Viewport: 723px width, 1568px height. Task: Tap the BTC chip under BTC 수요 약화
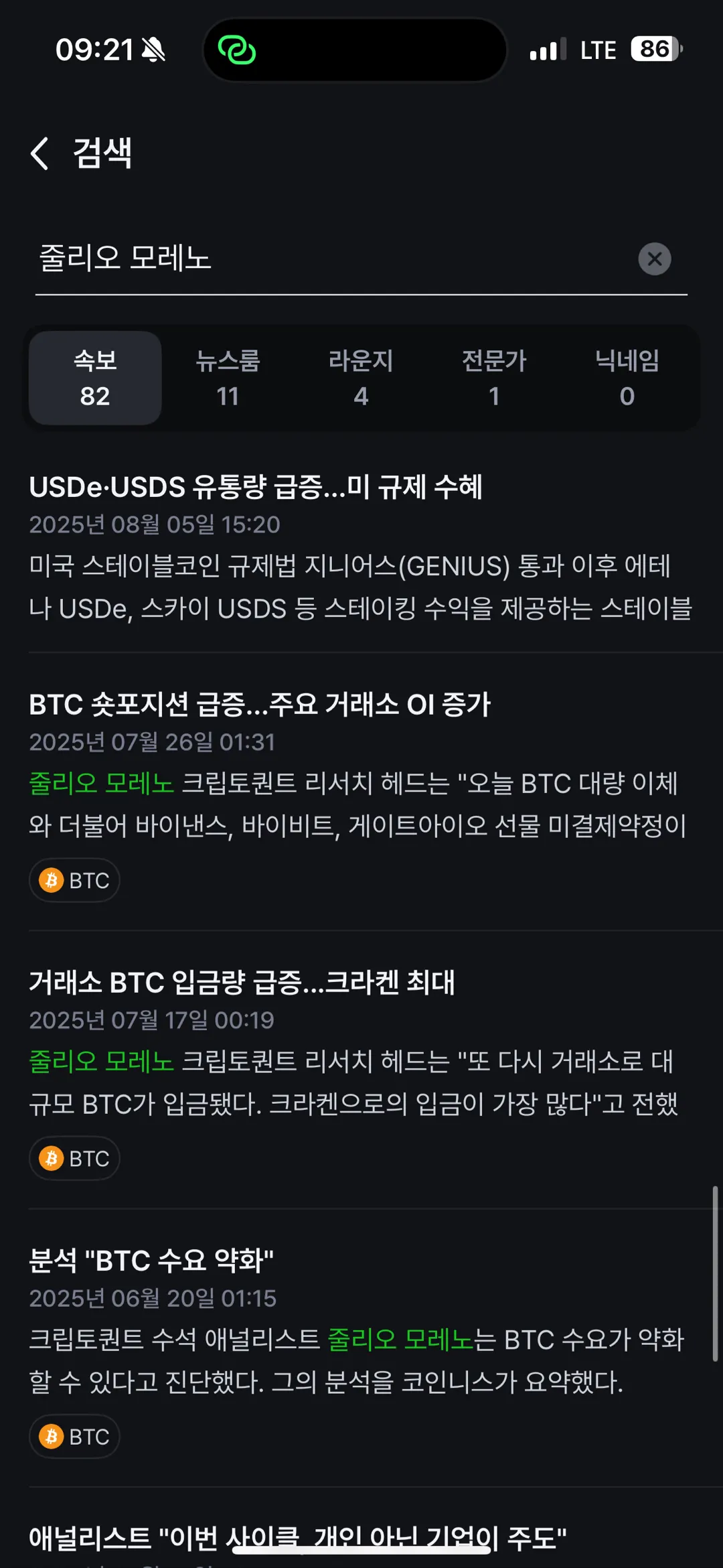click(74, 1436)
